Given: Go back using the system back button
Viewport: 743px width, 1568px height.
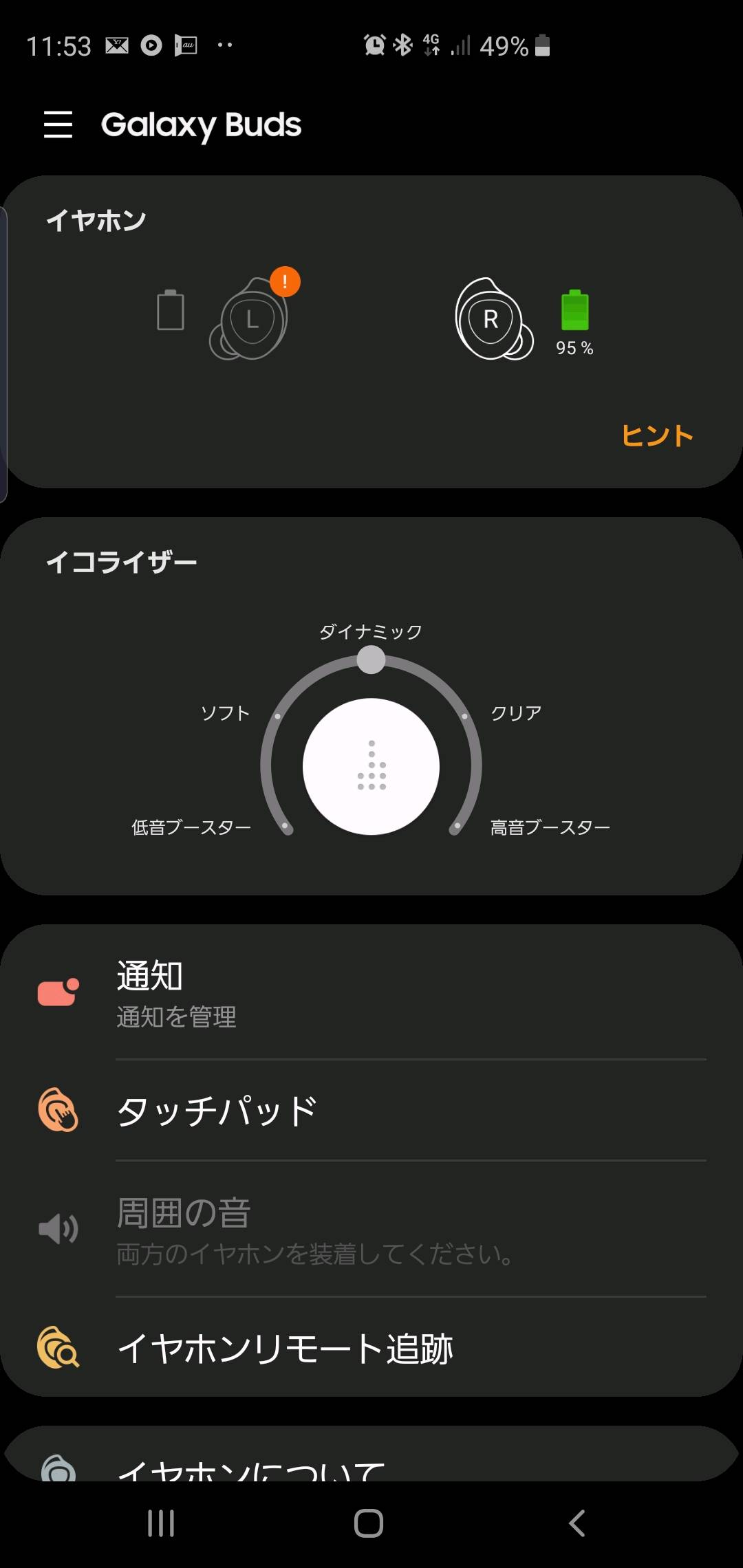Looking at the screenshot, I should (577, 1523).
